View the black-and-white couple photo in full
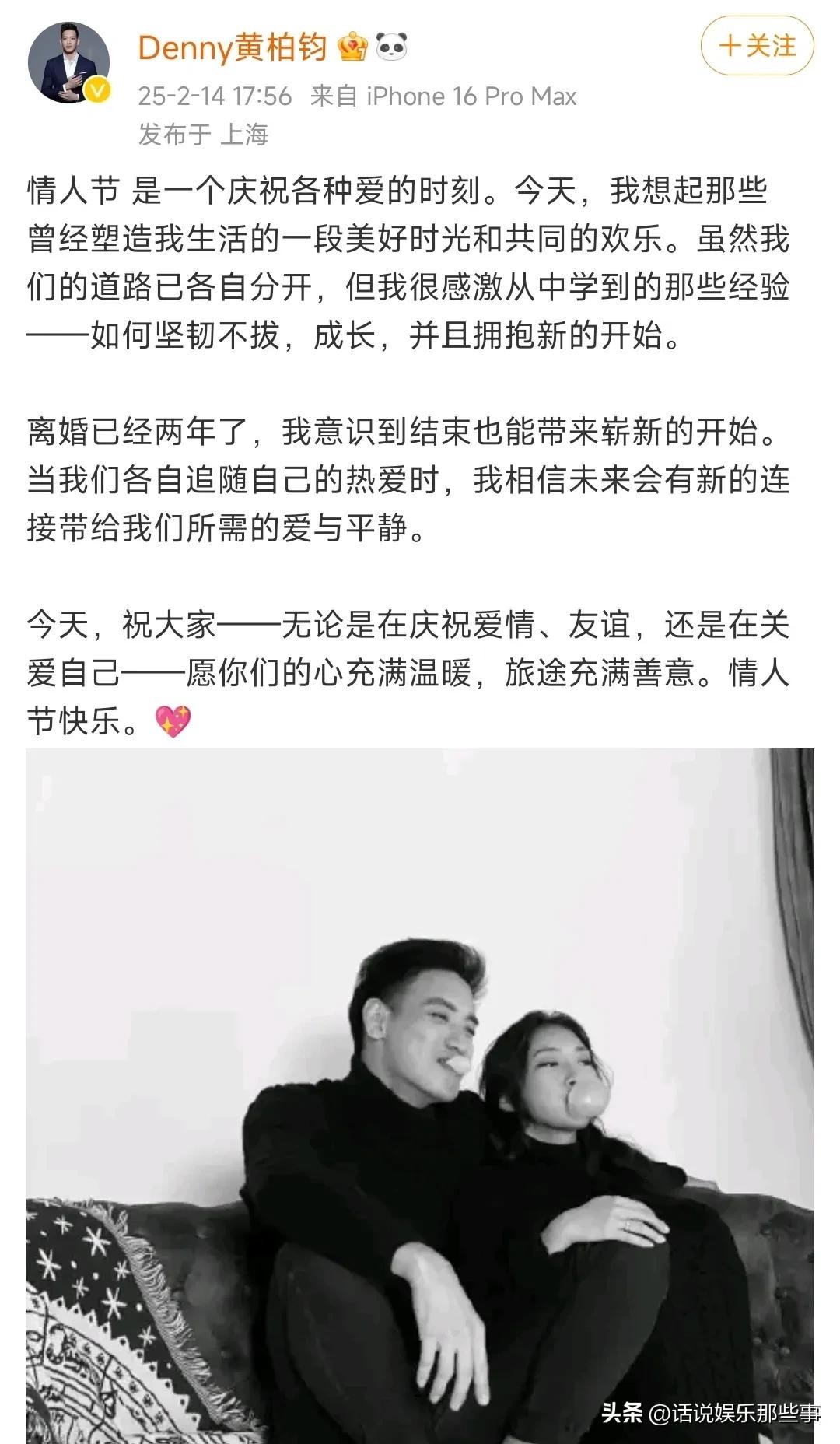This screenshot has height=1444, width=840. (x=420, y=1089)
